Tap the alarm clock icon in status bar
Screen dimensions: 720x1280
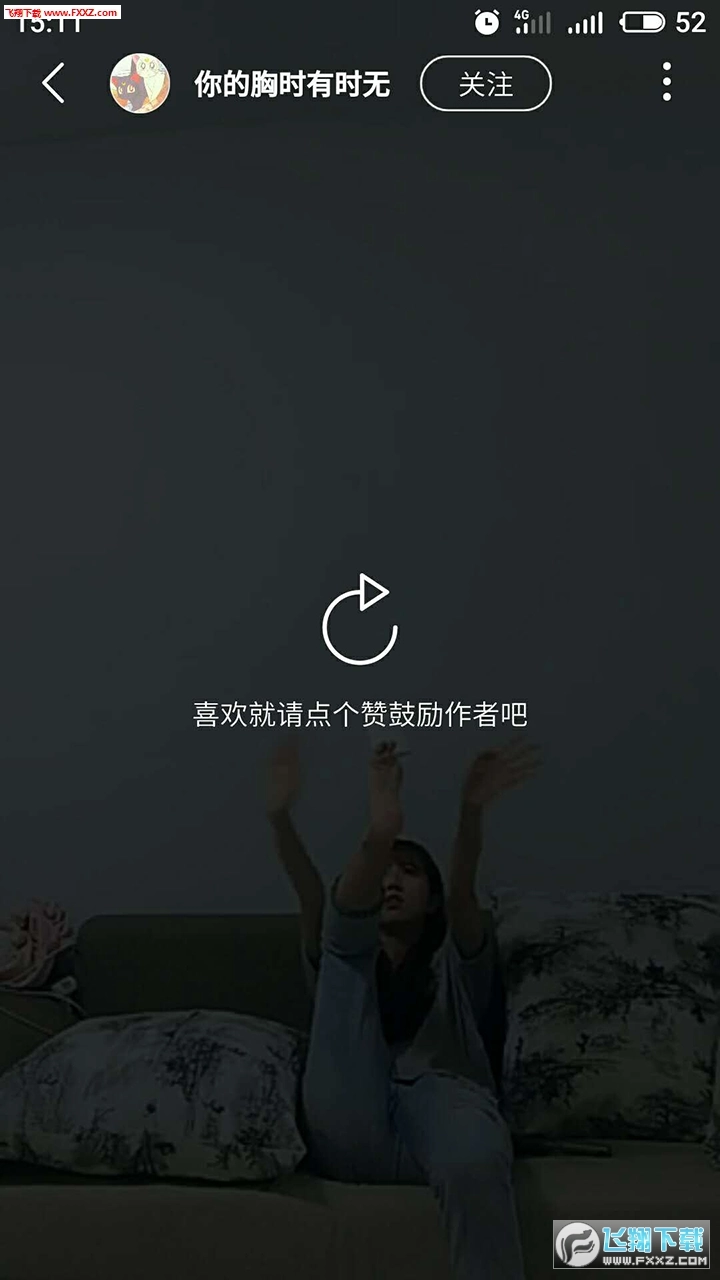487,20
